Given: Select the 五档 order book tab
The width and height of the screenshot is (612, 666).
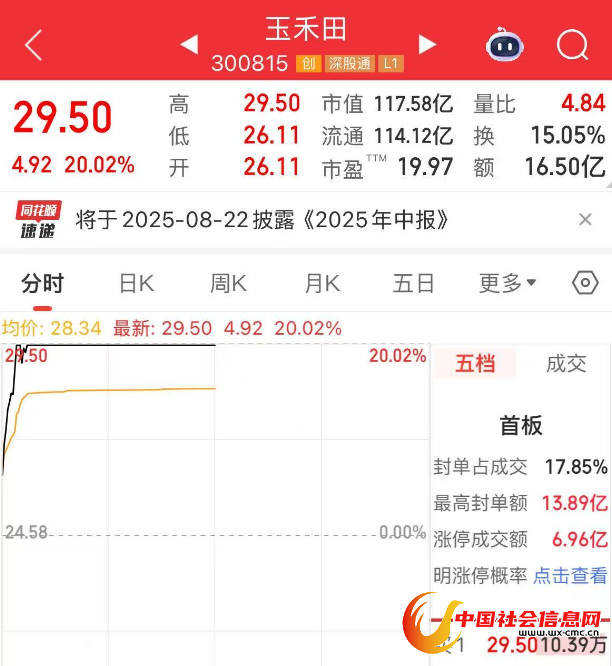Looking at the screenshot, I should coord(475,364).
